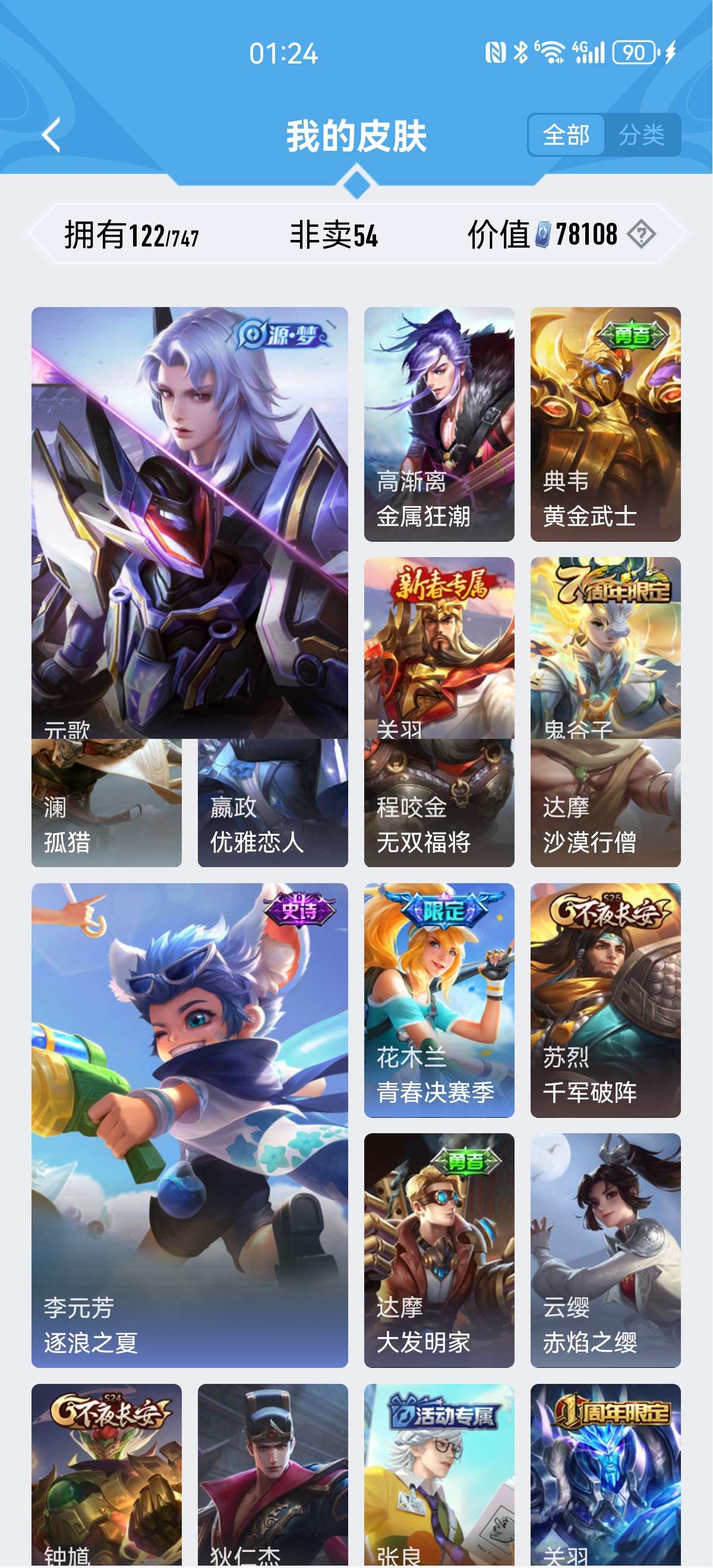Open 苏烈 千军破阵 skin
The image size is (713, 1568).
click(605, 1000)
